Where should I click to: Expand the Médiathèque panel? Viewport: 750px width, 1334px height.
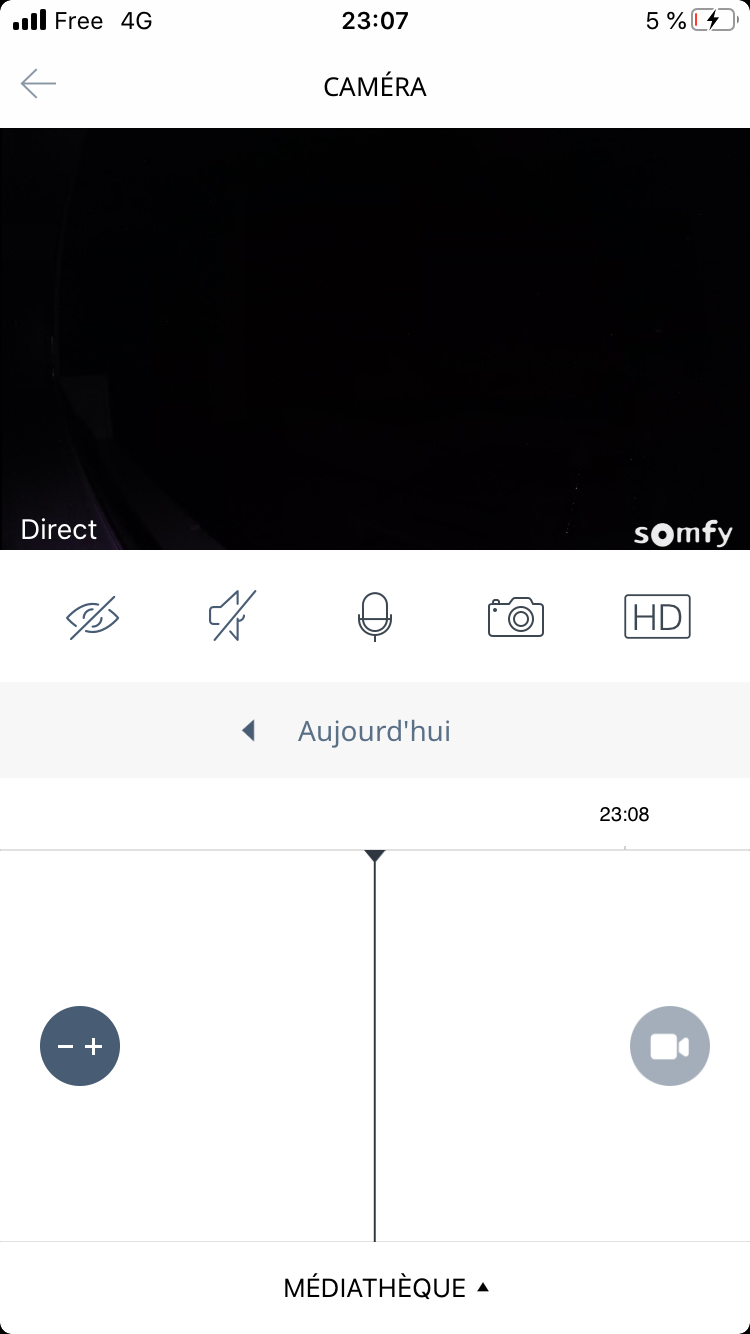point(386,1288)
